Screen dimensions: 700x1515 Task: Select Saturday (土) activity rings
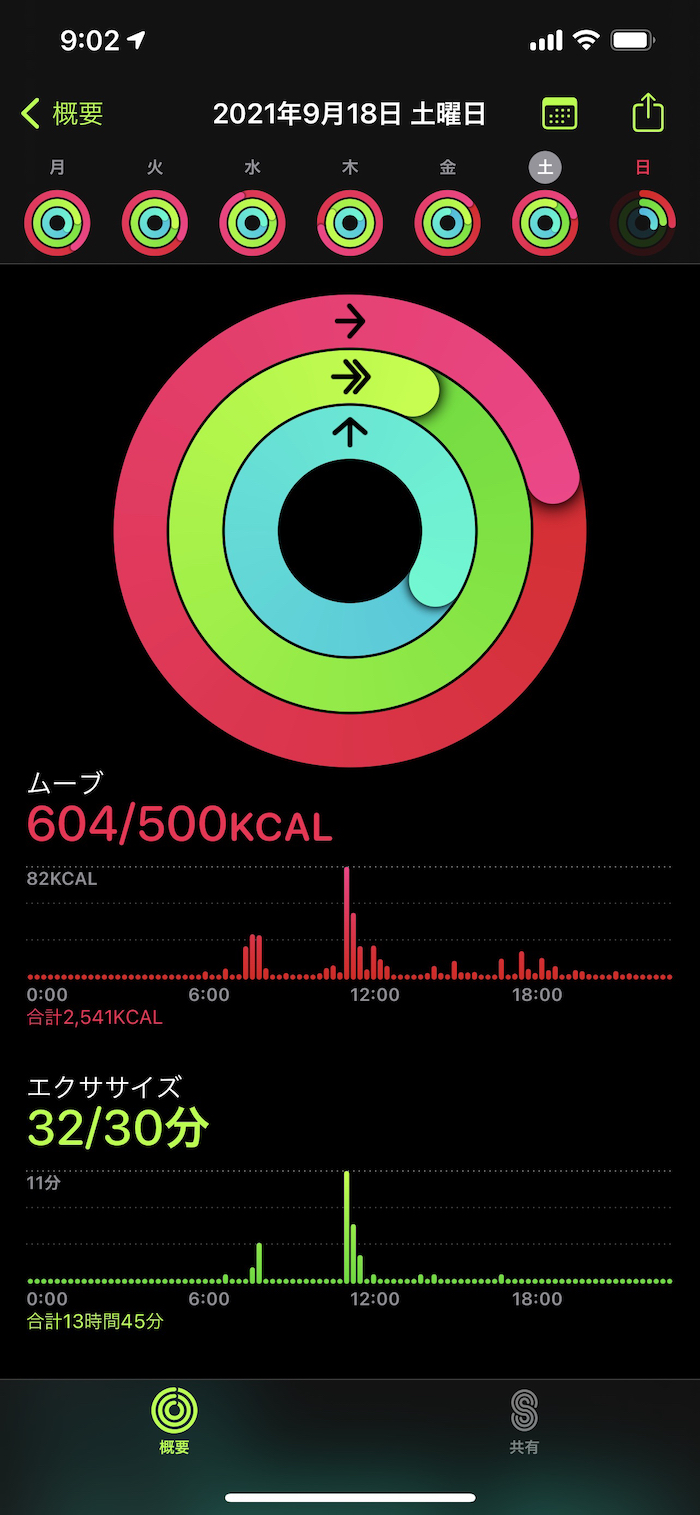pyautogui.click(x=545, y=223)
